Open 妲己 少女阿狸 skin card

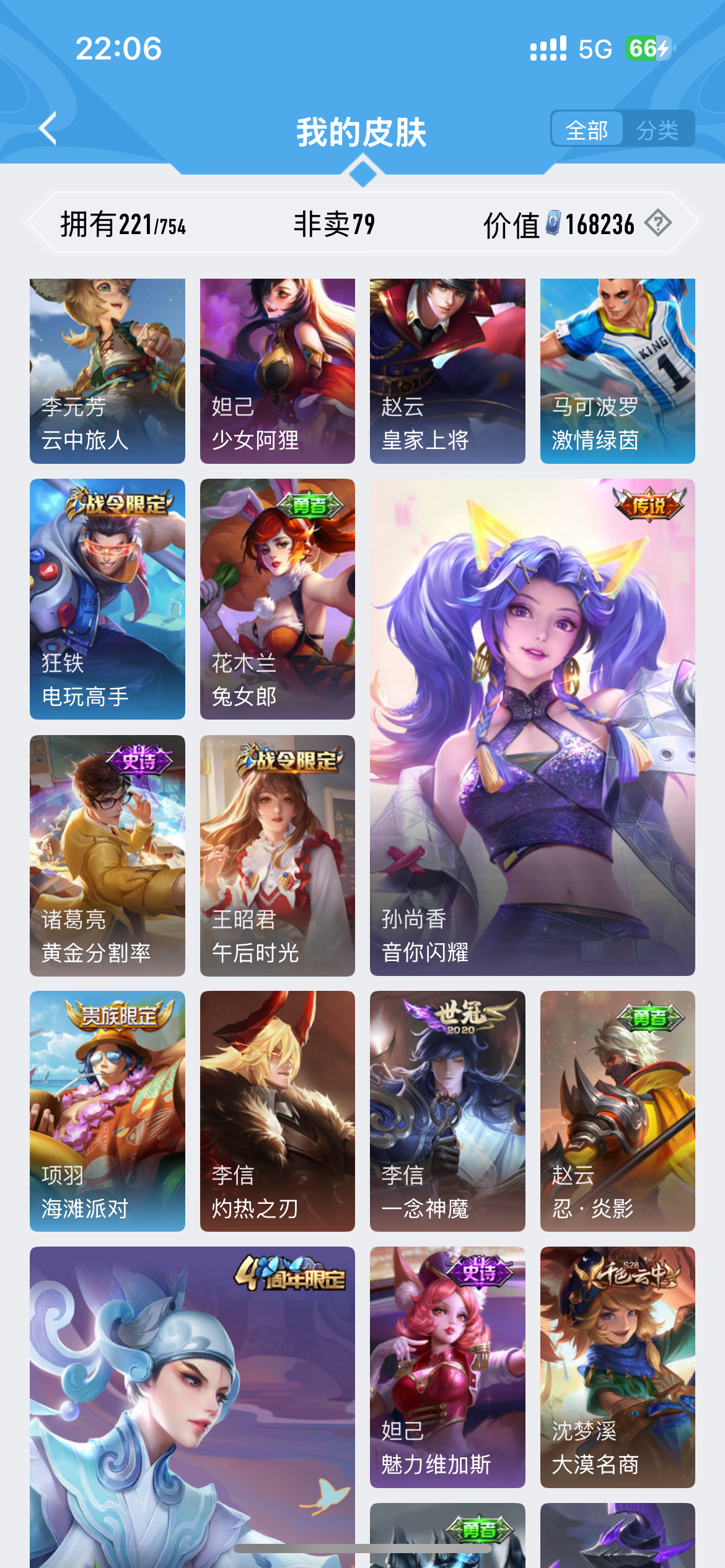[277, 371]
